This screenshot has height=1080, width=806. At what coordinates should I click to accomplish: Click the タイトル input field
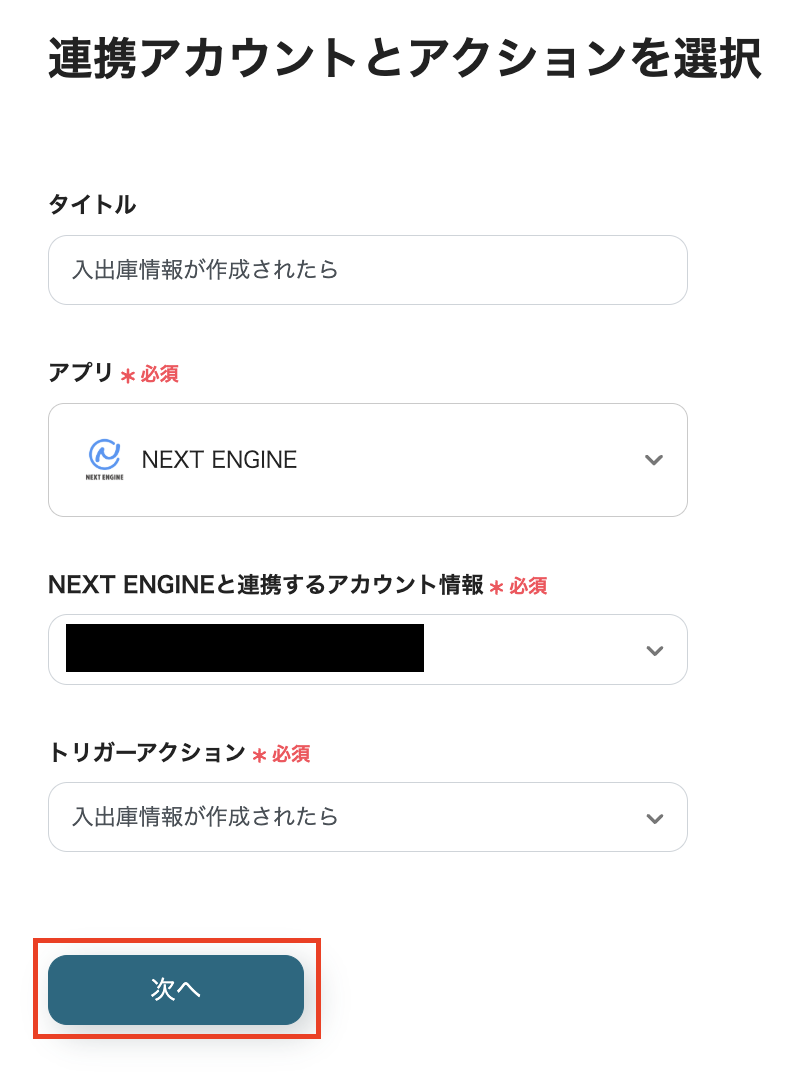point(368,270)
